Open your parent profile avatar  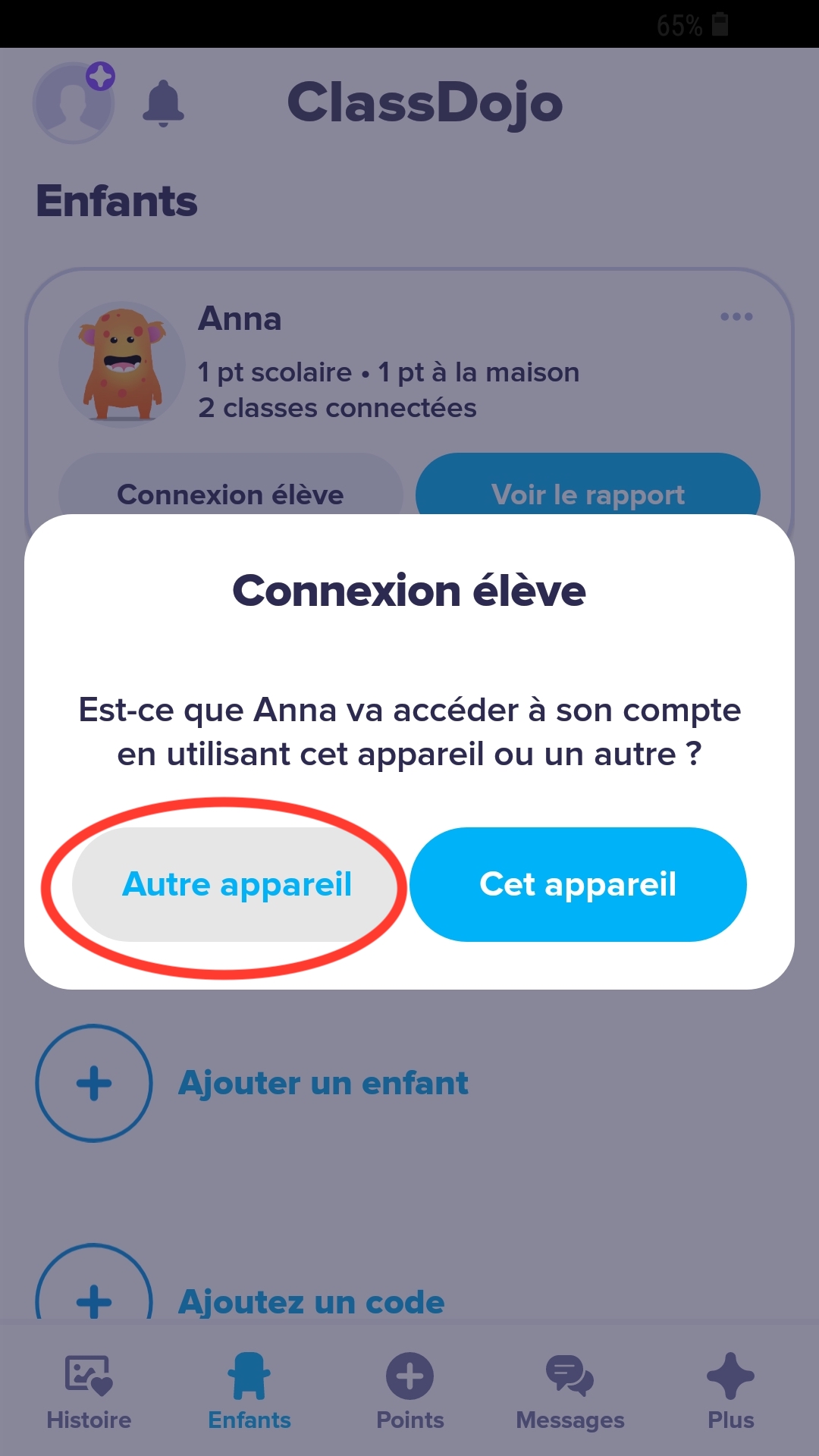[x=73, y=104]
